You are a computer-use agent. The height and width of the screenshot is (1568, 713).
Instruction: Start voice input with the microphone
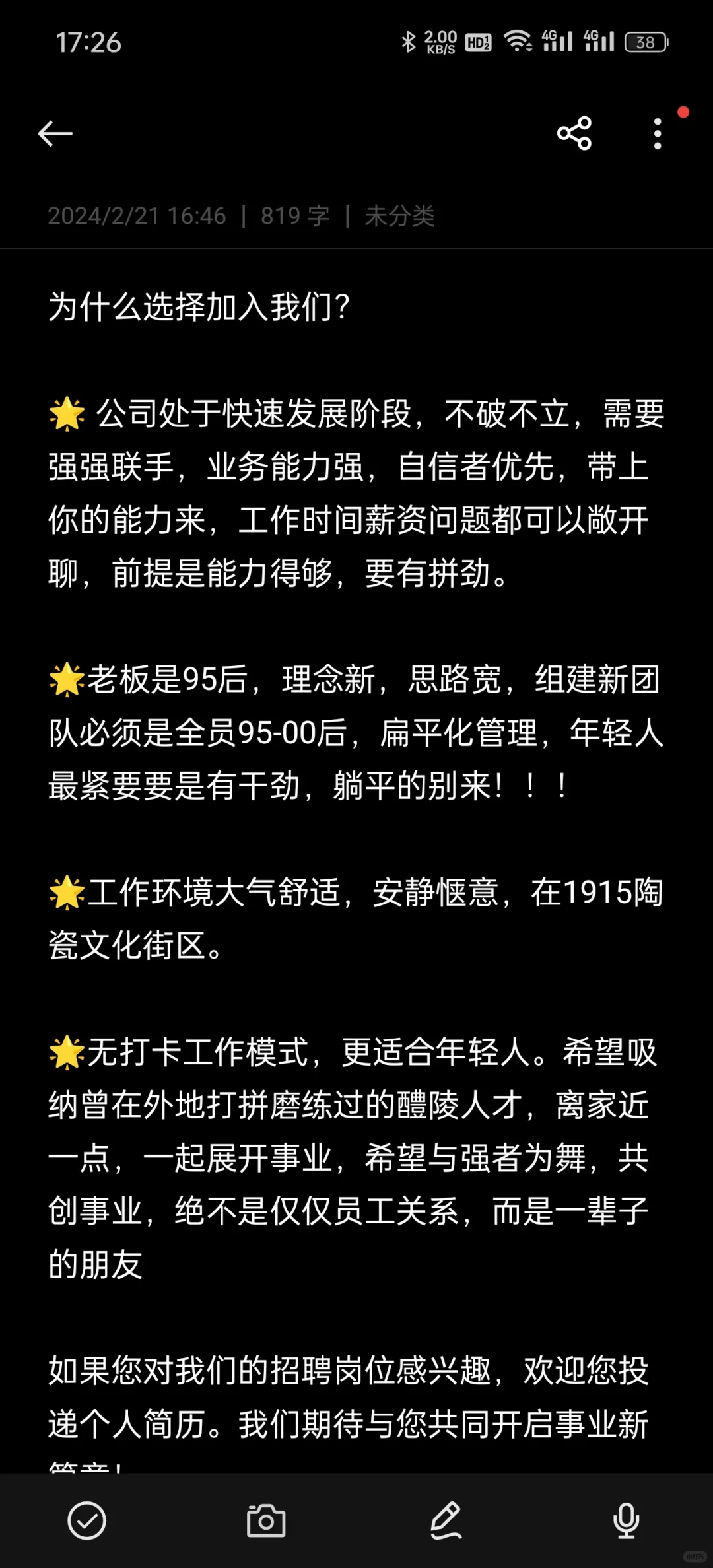point(626,1520)
